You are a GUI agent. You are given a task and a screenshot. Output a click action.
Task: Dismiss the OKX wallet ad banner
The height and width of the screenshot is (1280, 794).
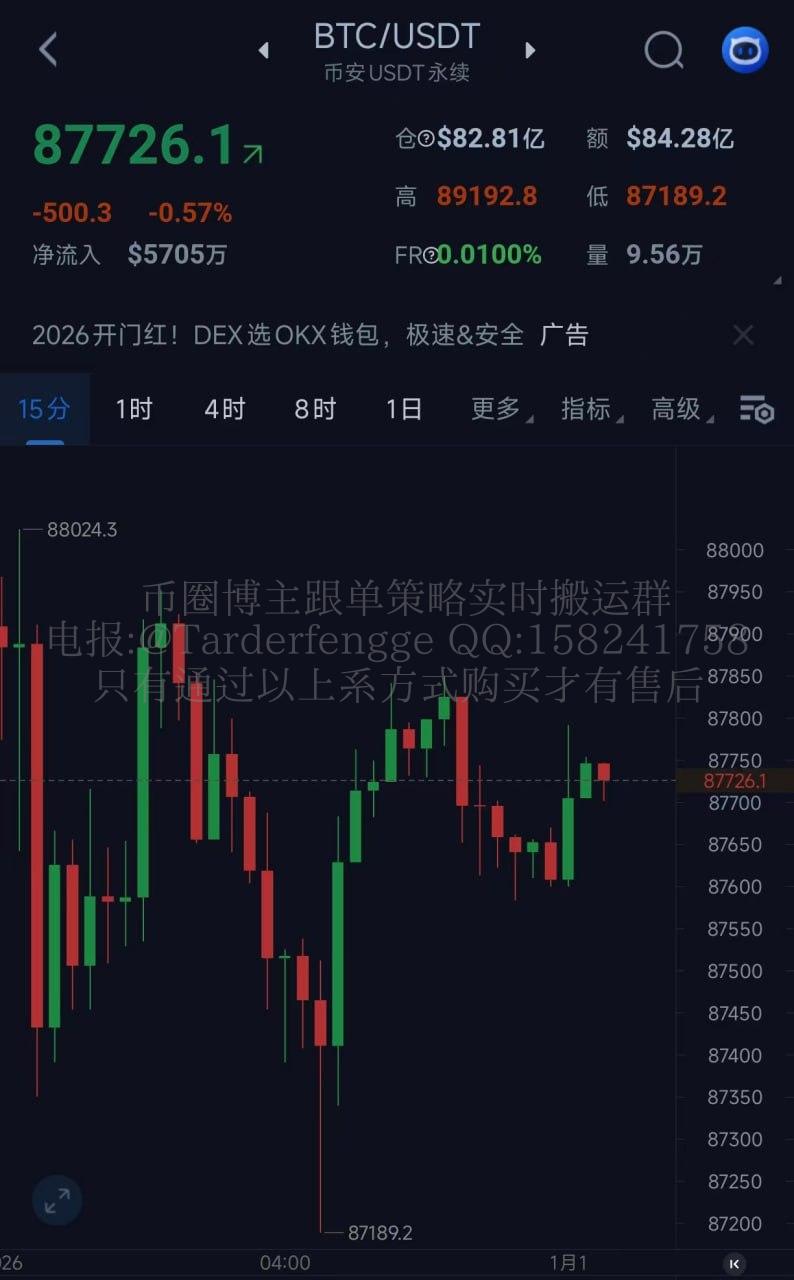point(743,335)
